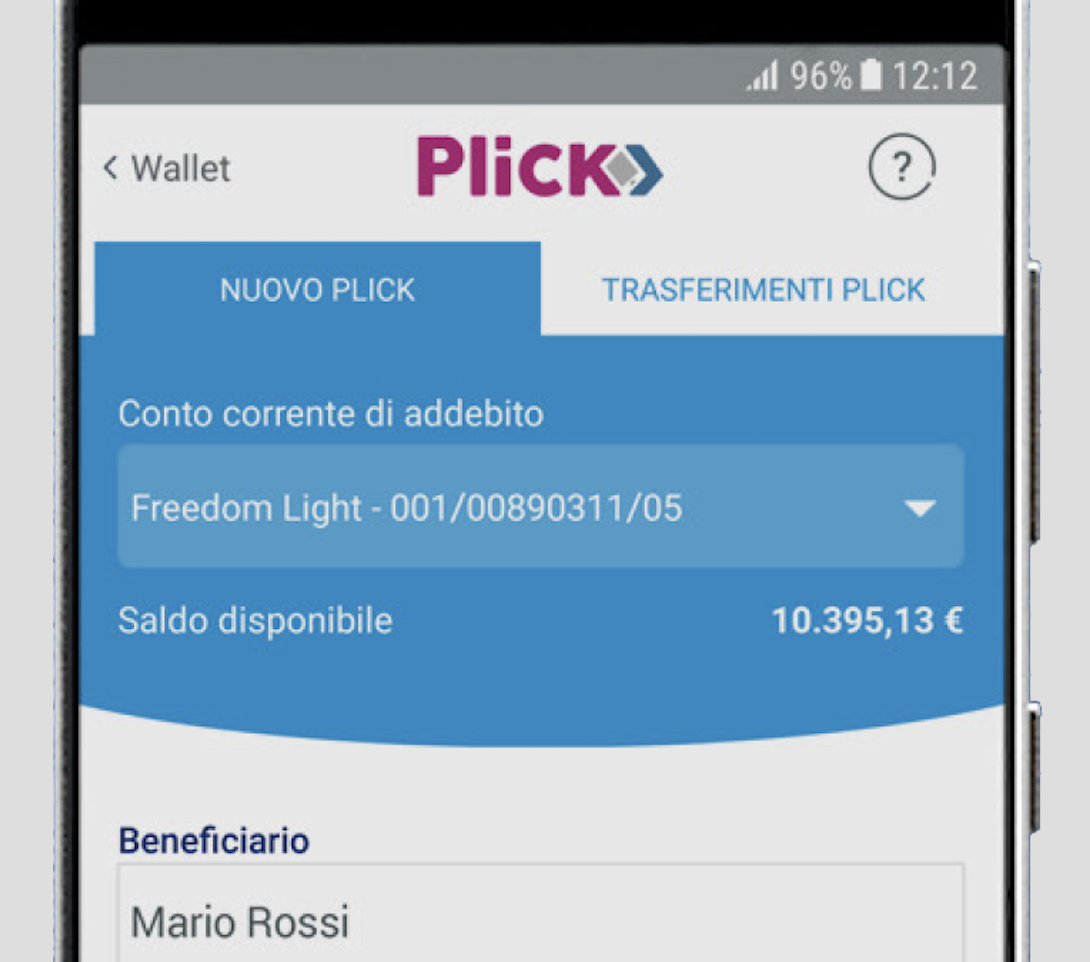Go back to Wallet

tap(166, 168)
